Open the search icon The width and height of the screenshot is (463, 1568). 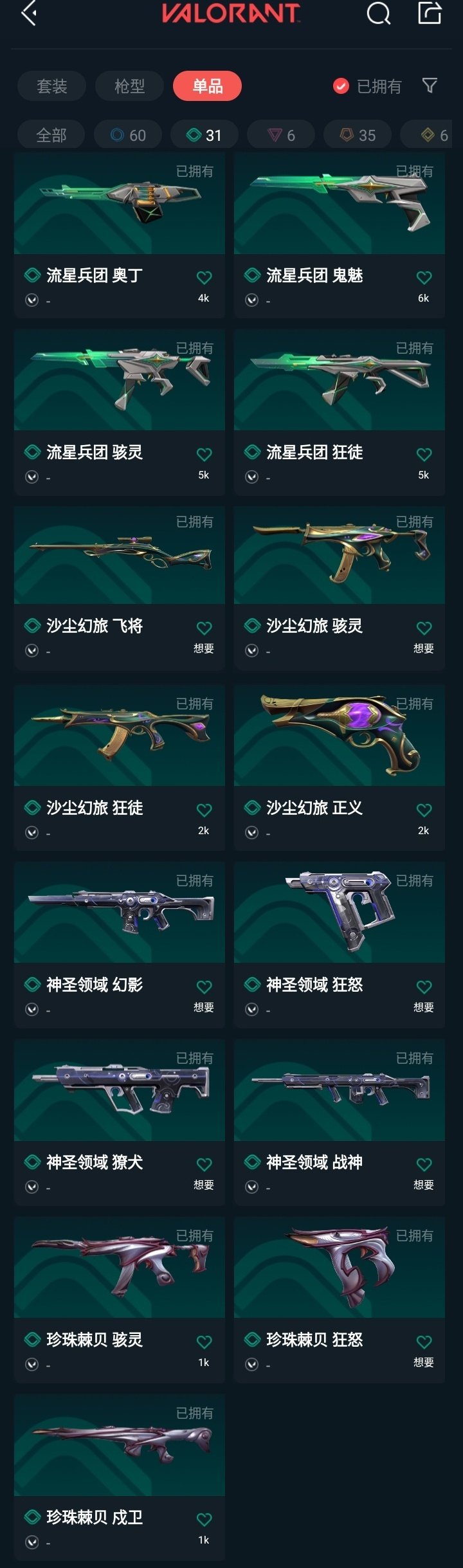coord(378,13)
